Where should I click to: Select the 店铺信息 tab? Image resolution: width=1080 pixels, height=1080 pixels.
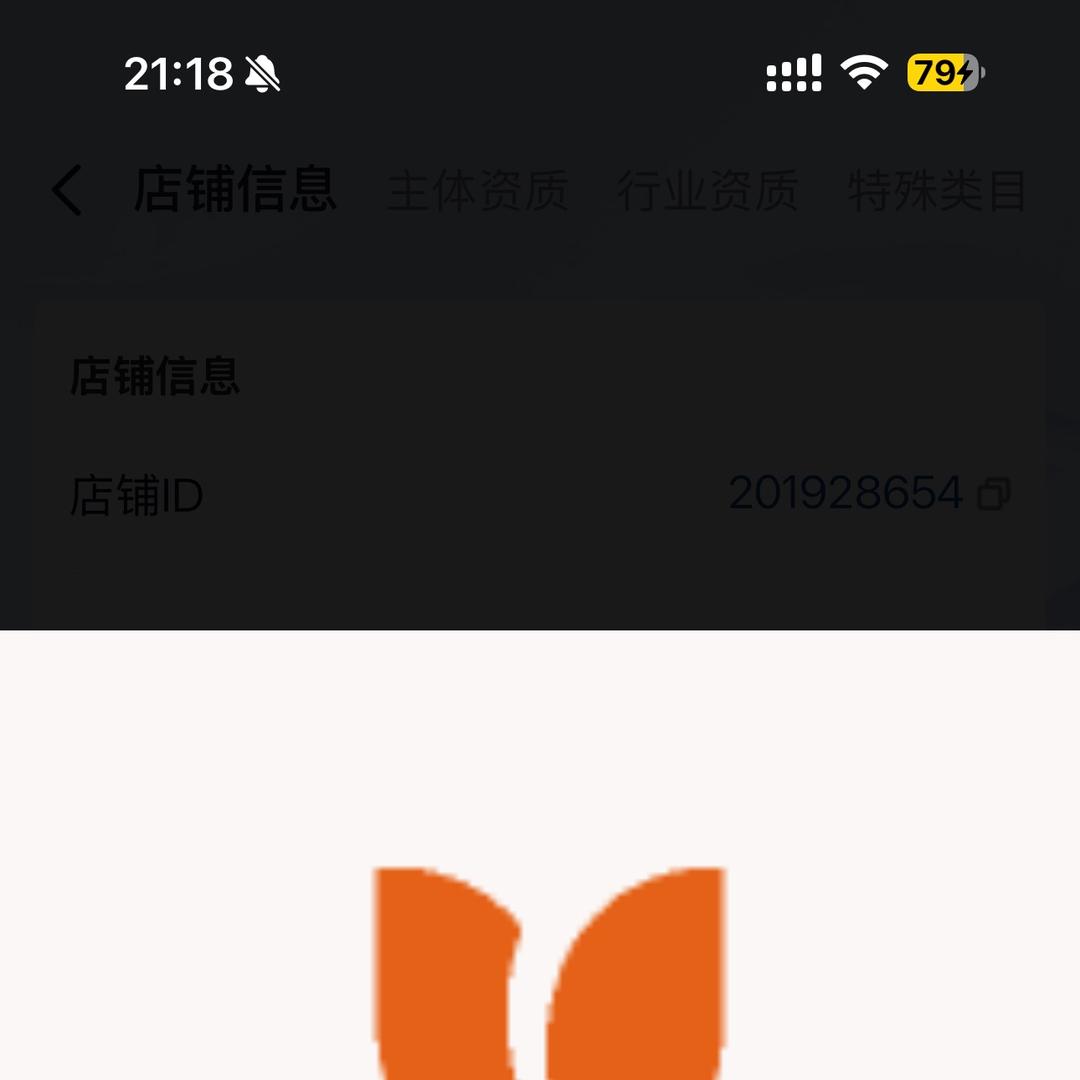pyautogui.click(x=235, y=190)
